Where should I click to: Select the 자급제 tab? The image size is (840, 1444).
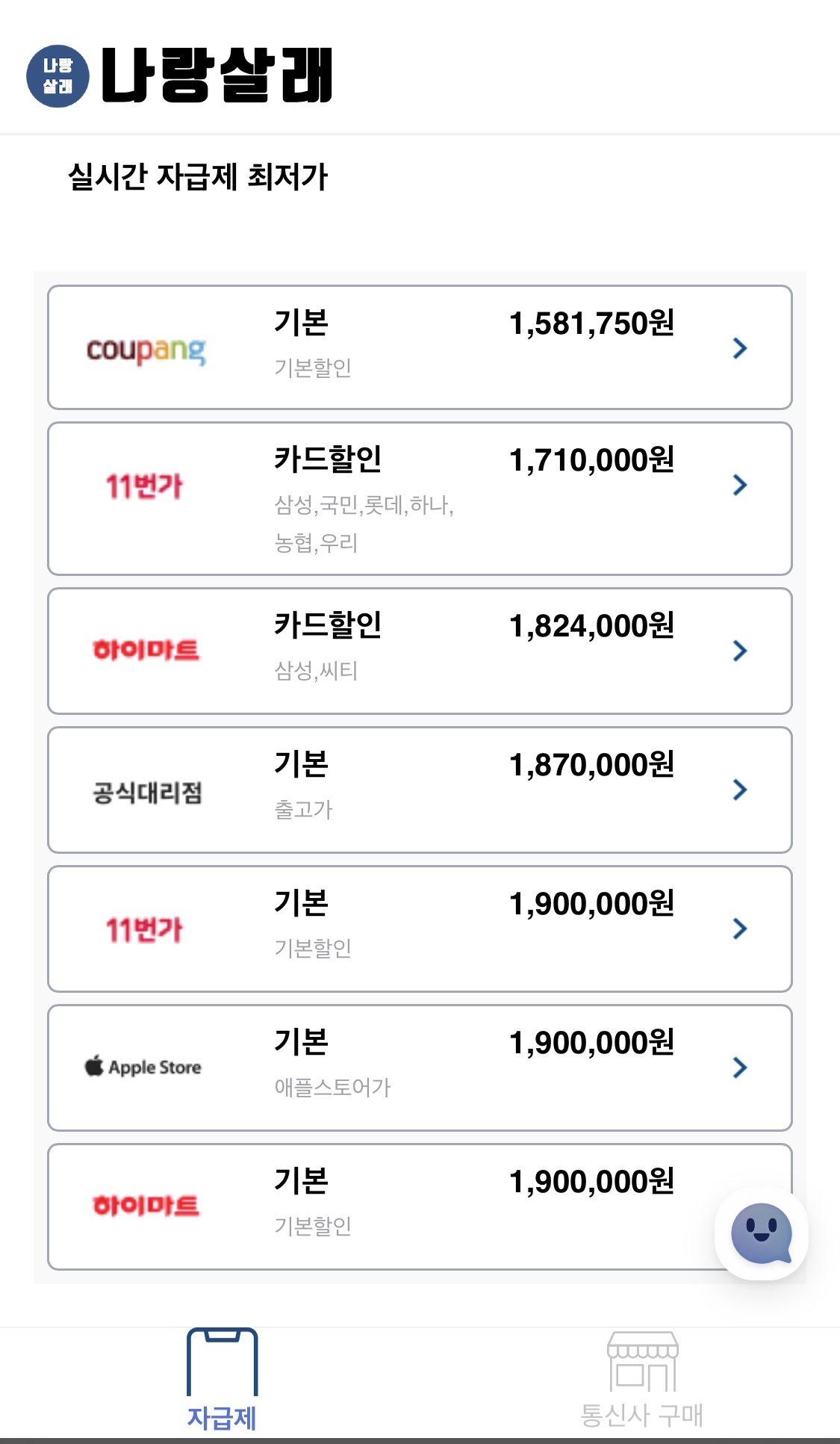pyautogui.click(x=222, y=1381)
